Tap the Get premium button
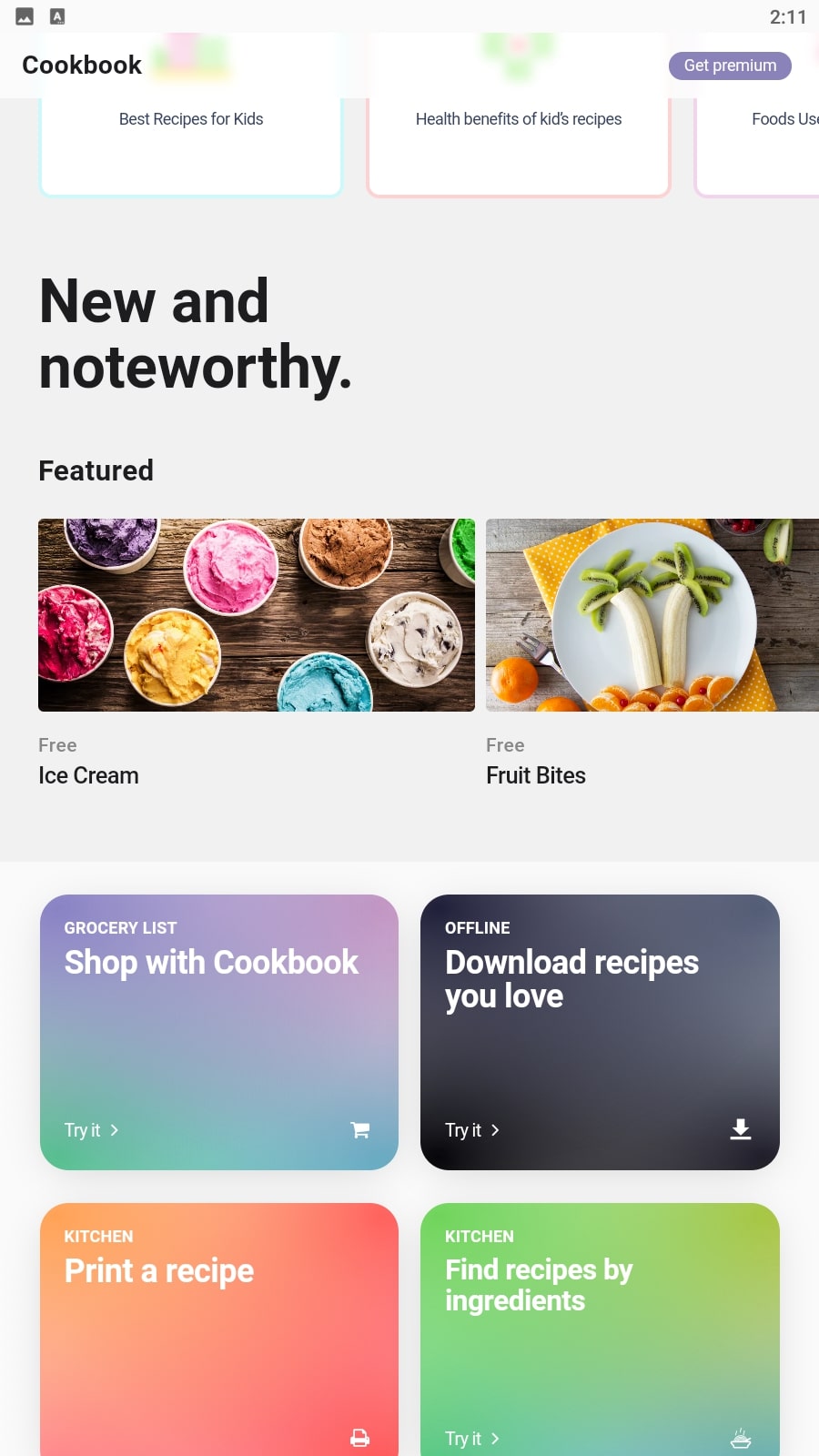This screenshot has height=1456, width=819. click(730, 66)
